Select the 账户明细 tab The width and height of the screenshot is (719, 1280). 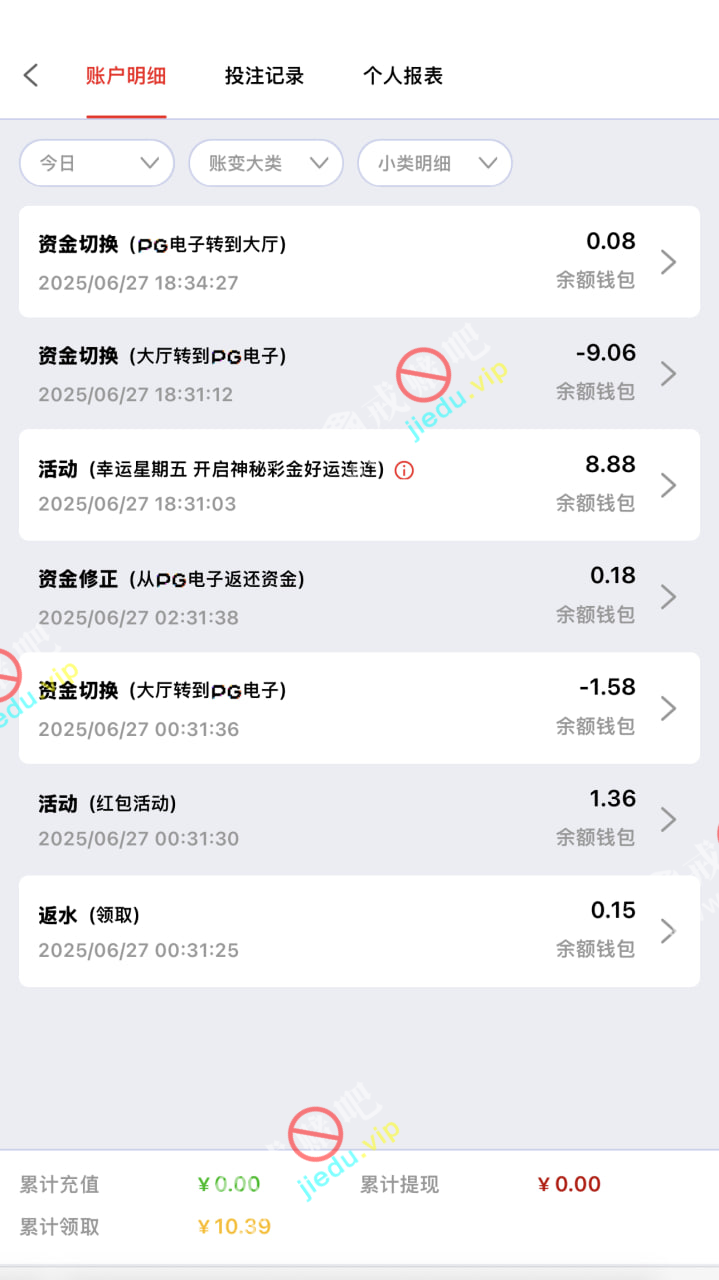(126, 76)
